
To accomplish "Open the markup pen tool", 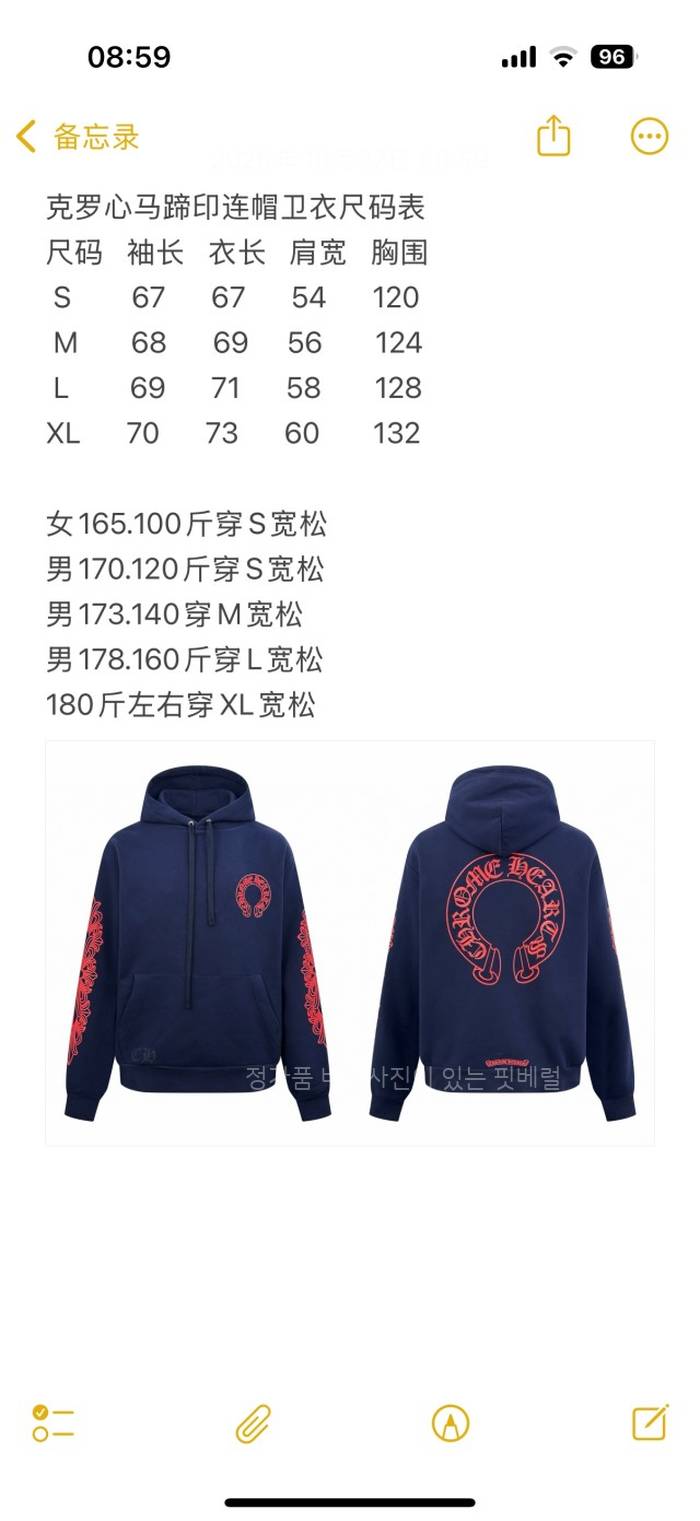I will (x=450, y=1422).
